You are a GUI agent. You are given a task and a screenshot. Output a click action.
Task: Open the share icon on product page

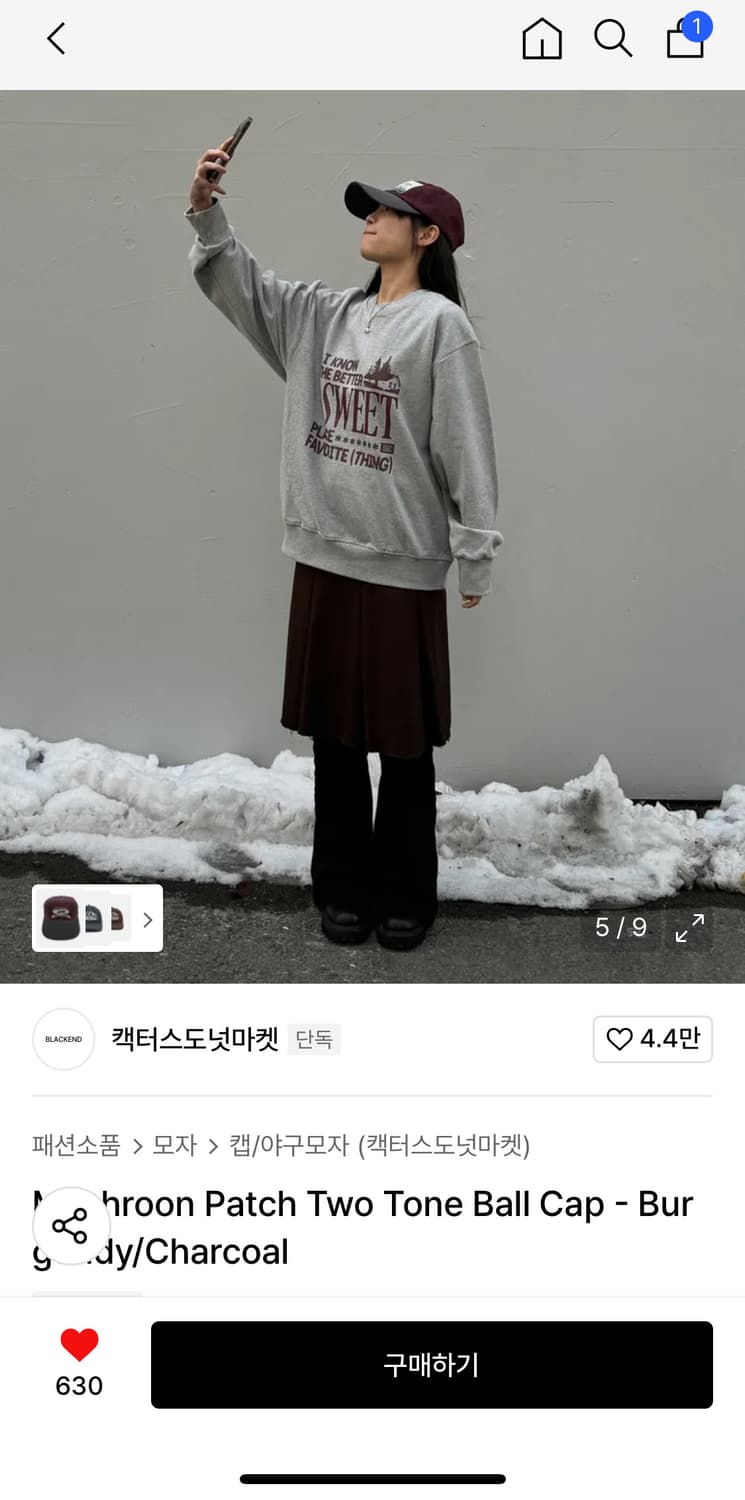pyautogui.click(x=70, y=1224)
